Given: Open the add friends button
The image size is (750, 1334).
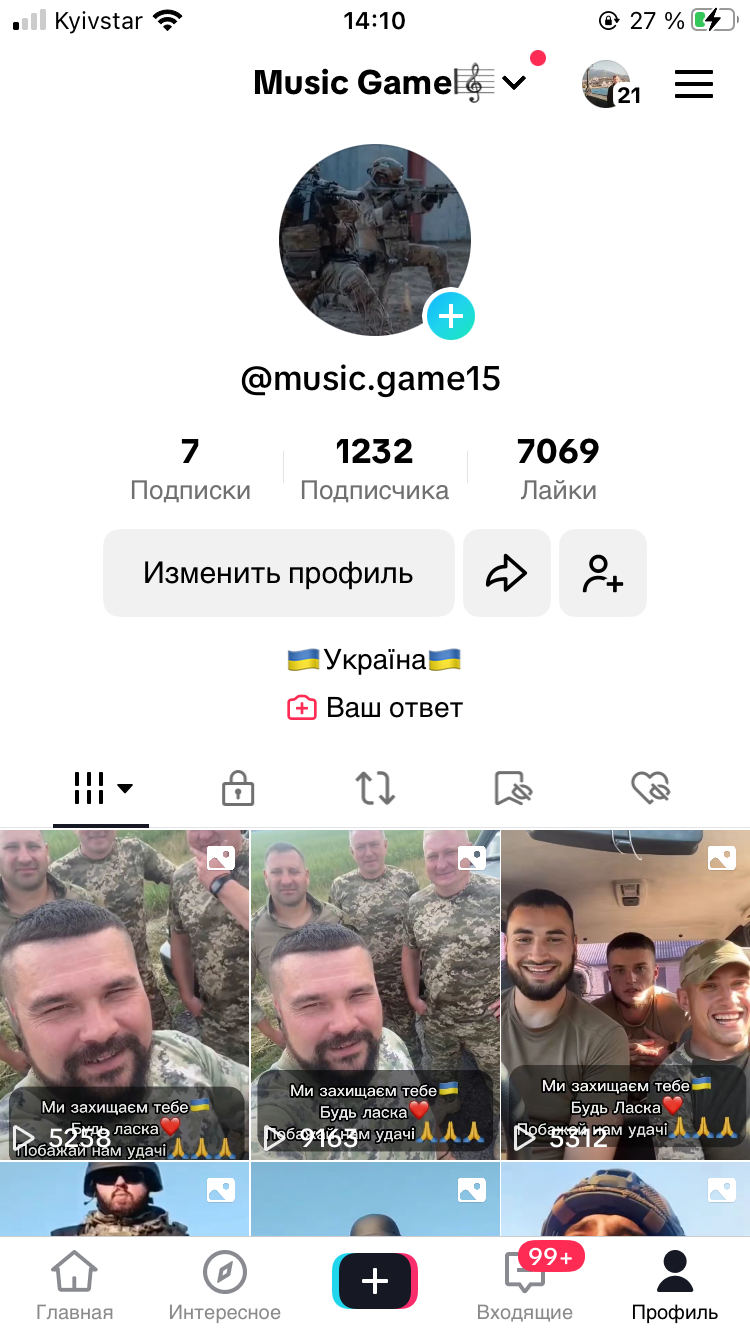Looking at the screenshot, I should coord(603,573).
